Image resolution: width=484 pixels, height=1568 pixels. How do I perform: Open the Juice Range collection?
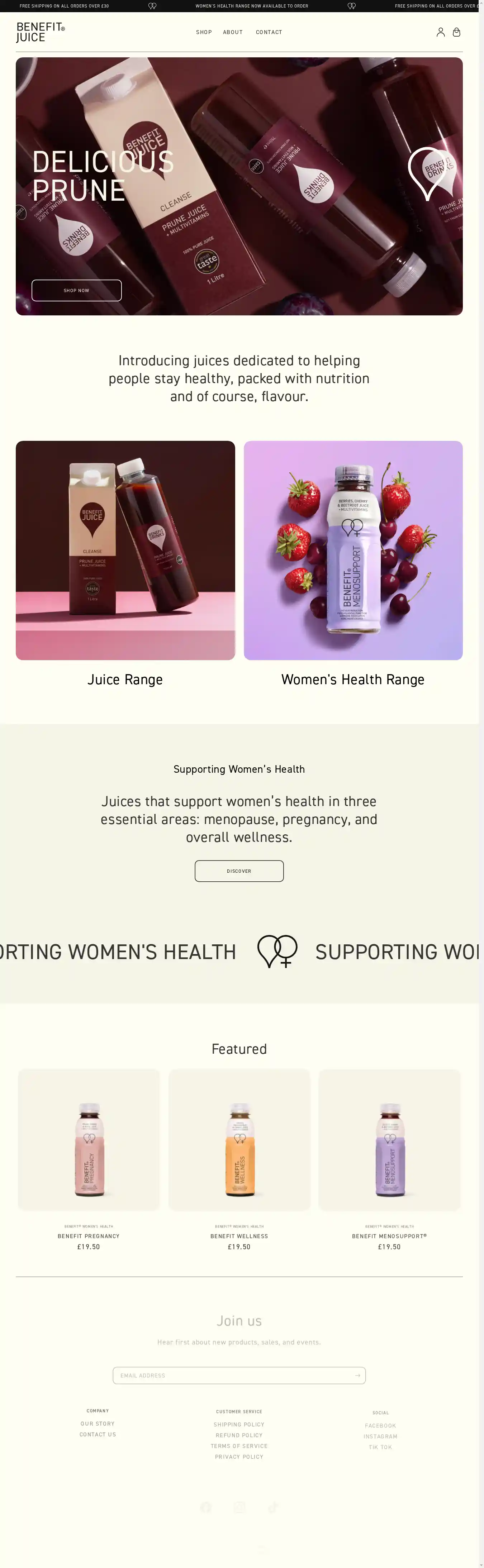[x=125, y=550]
